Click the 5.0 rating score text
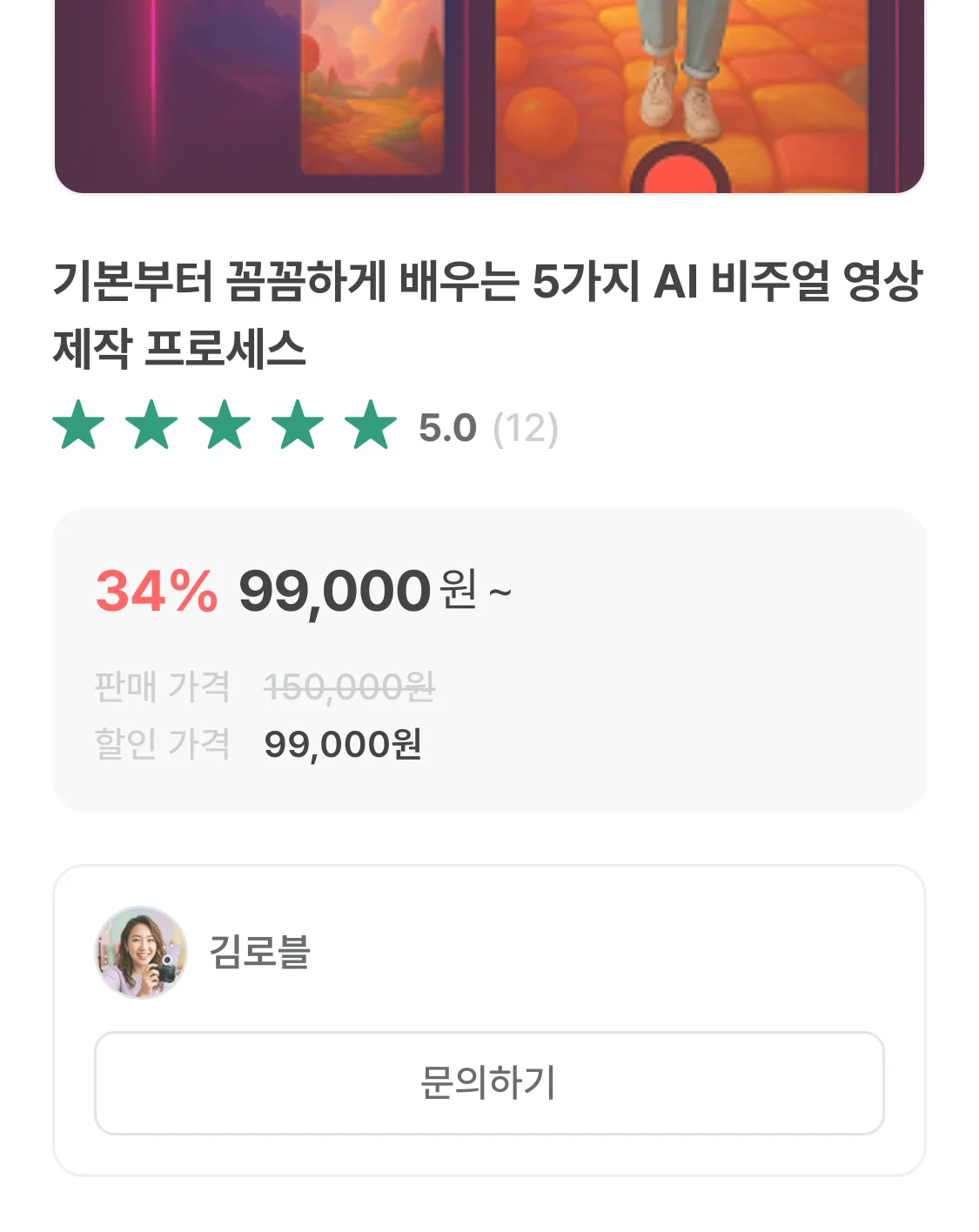This screenshot has height=1232, width=979. [446, 426]
